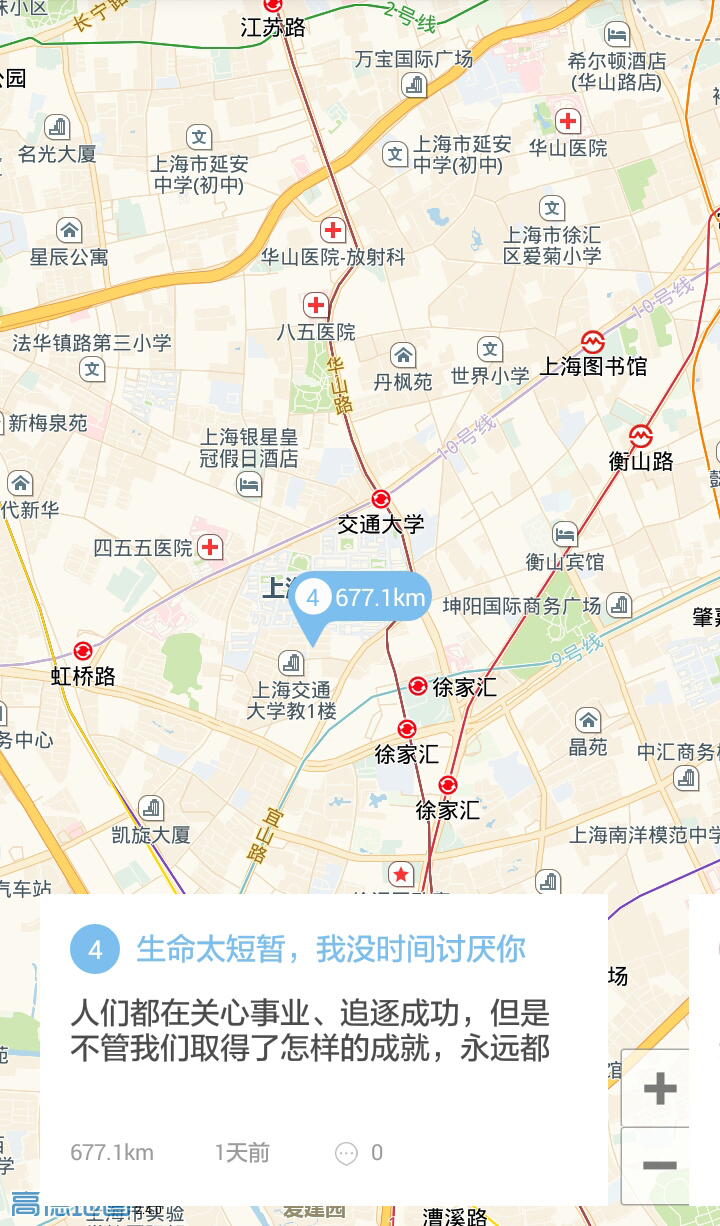
Task: Zoom out with the minus button
Action: click(x=659, y=1165)
